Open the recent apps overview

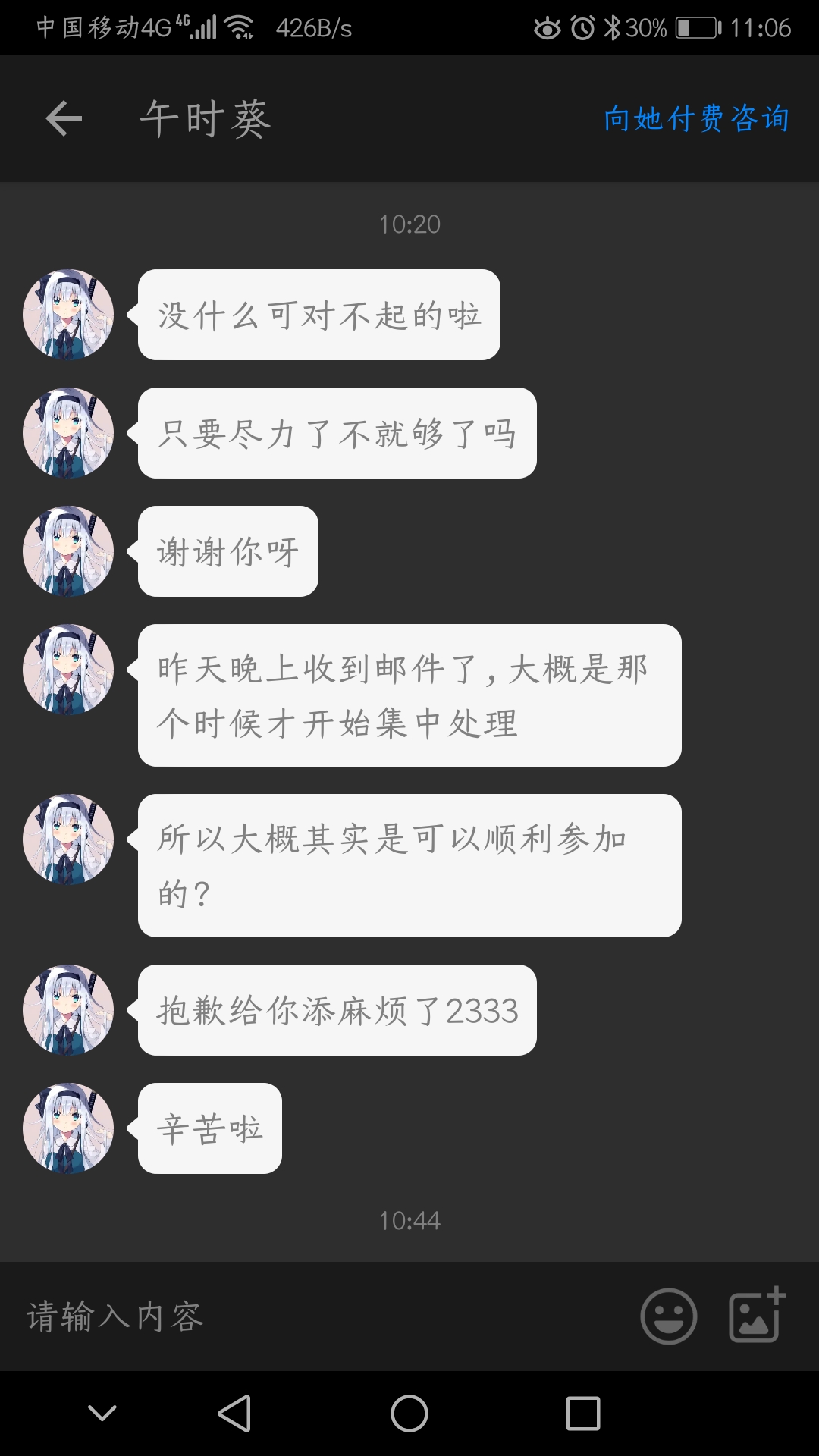(x=583, y=1414)
